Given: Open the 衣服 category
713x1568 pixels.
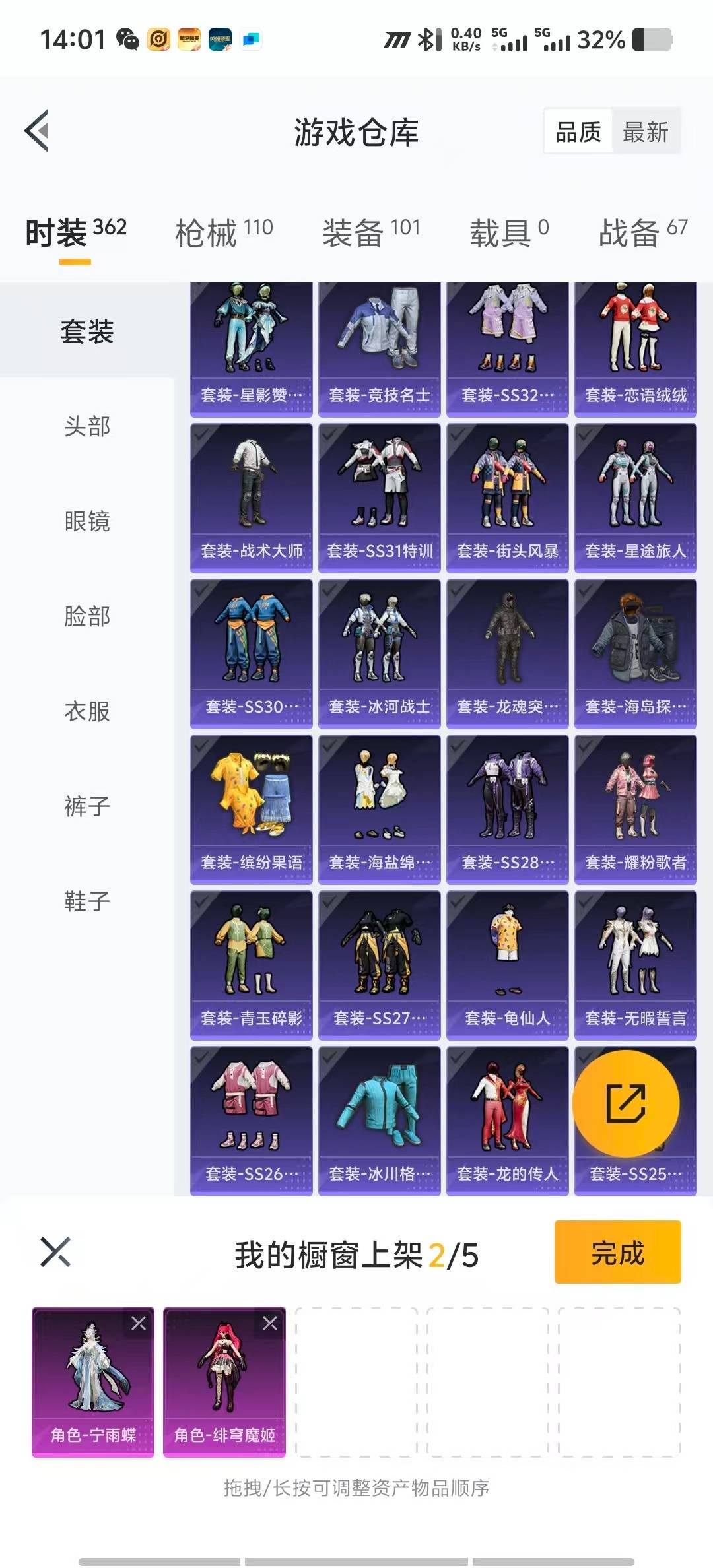Looking at the screenshot, I should point(87,711).
